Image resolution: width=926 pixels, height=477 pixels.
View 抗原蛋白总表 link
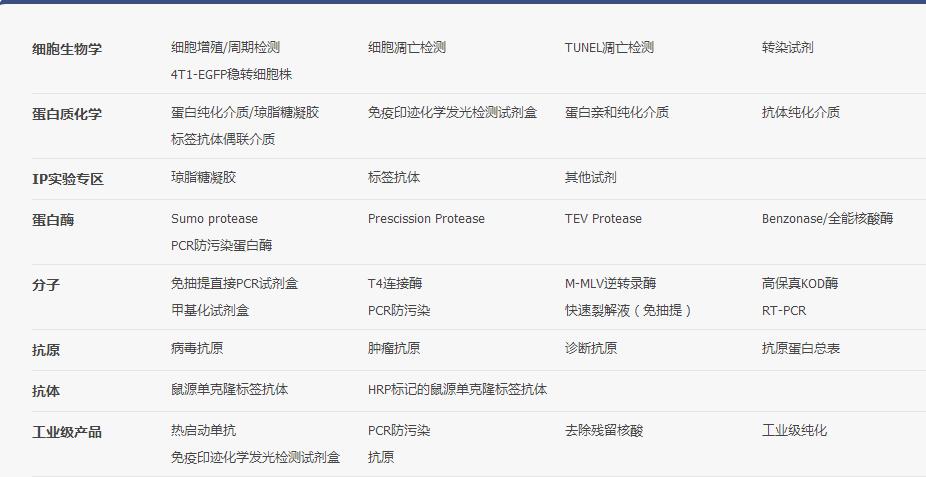pyautogui.click(x=800, y=348)
